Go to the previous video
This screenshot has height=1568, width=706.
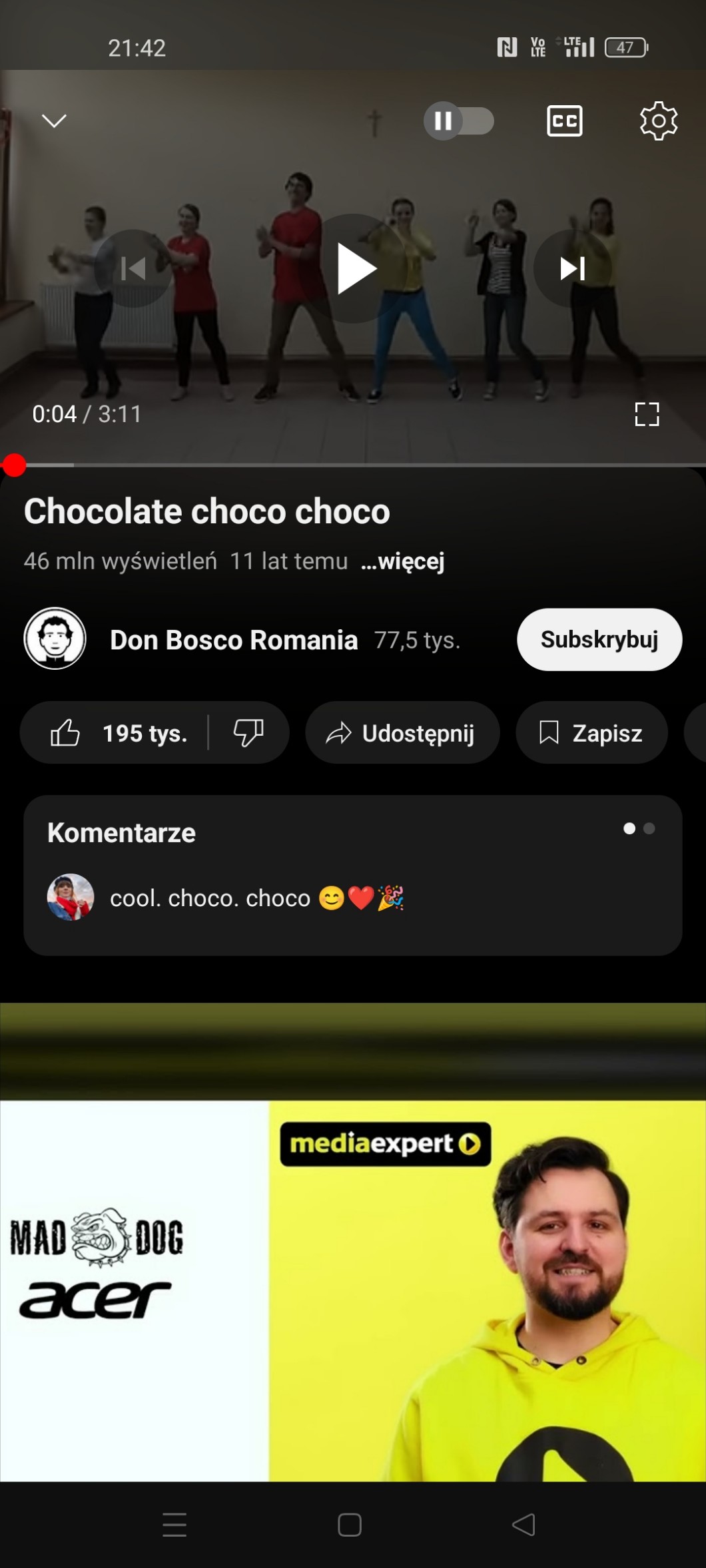133,268
